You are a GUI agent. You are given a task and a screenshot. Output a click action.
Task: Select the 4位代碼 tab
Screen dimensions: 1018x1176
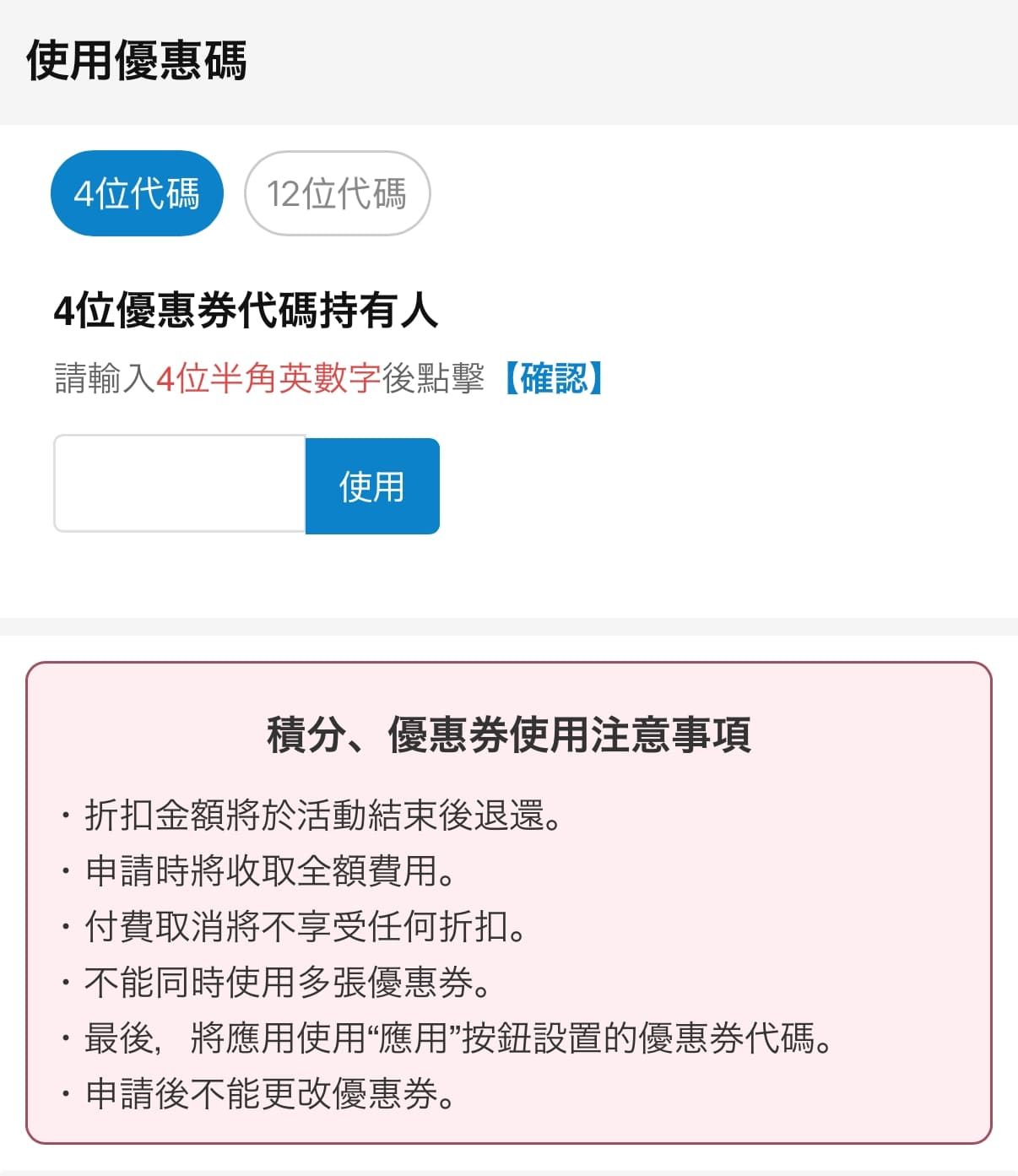137,193
